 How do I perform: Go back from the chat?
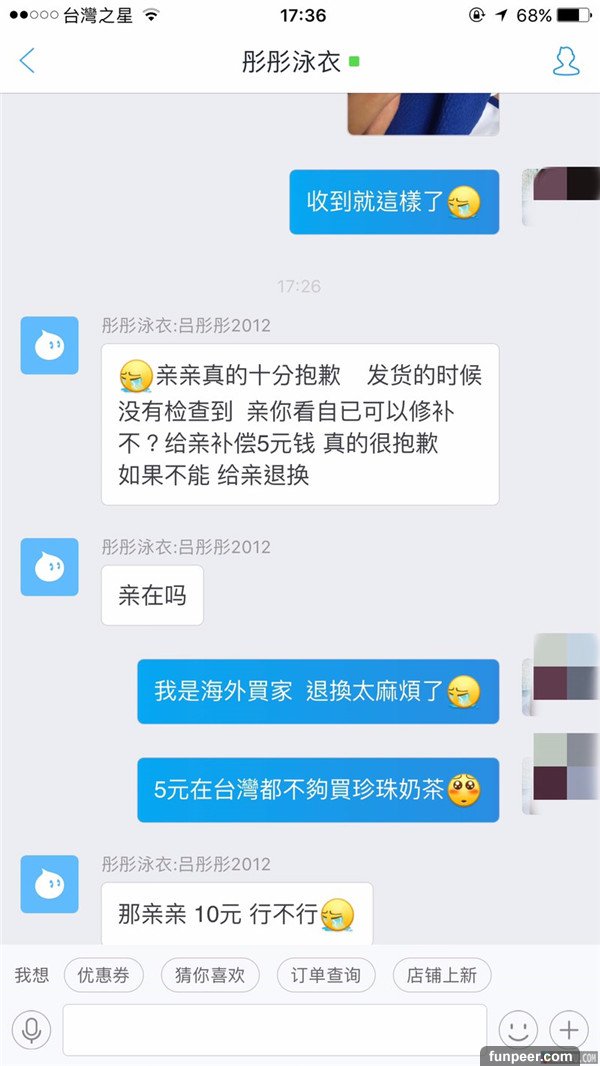click(x=27, y=61)
